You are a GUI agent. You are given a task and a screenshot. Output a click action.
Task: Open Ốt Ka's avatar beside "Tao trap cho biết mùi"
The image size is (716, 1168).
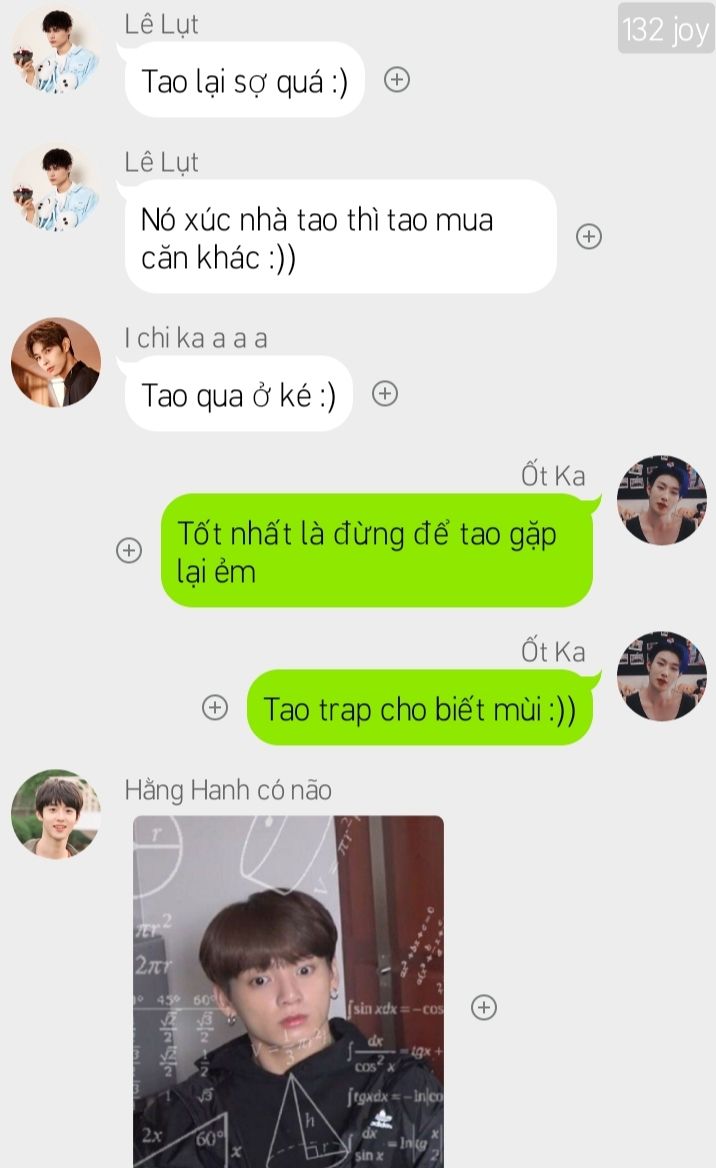click(661, 676)
